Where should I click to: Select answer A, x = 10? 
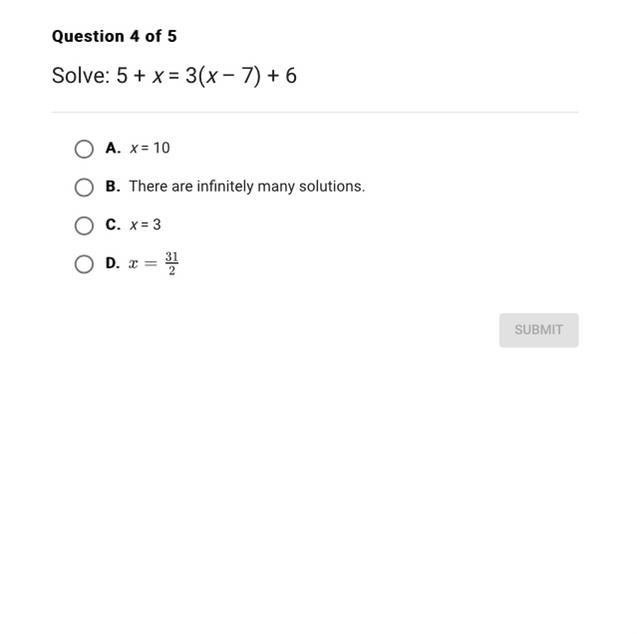(85, 149)
